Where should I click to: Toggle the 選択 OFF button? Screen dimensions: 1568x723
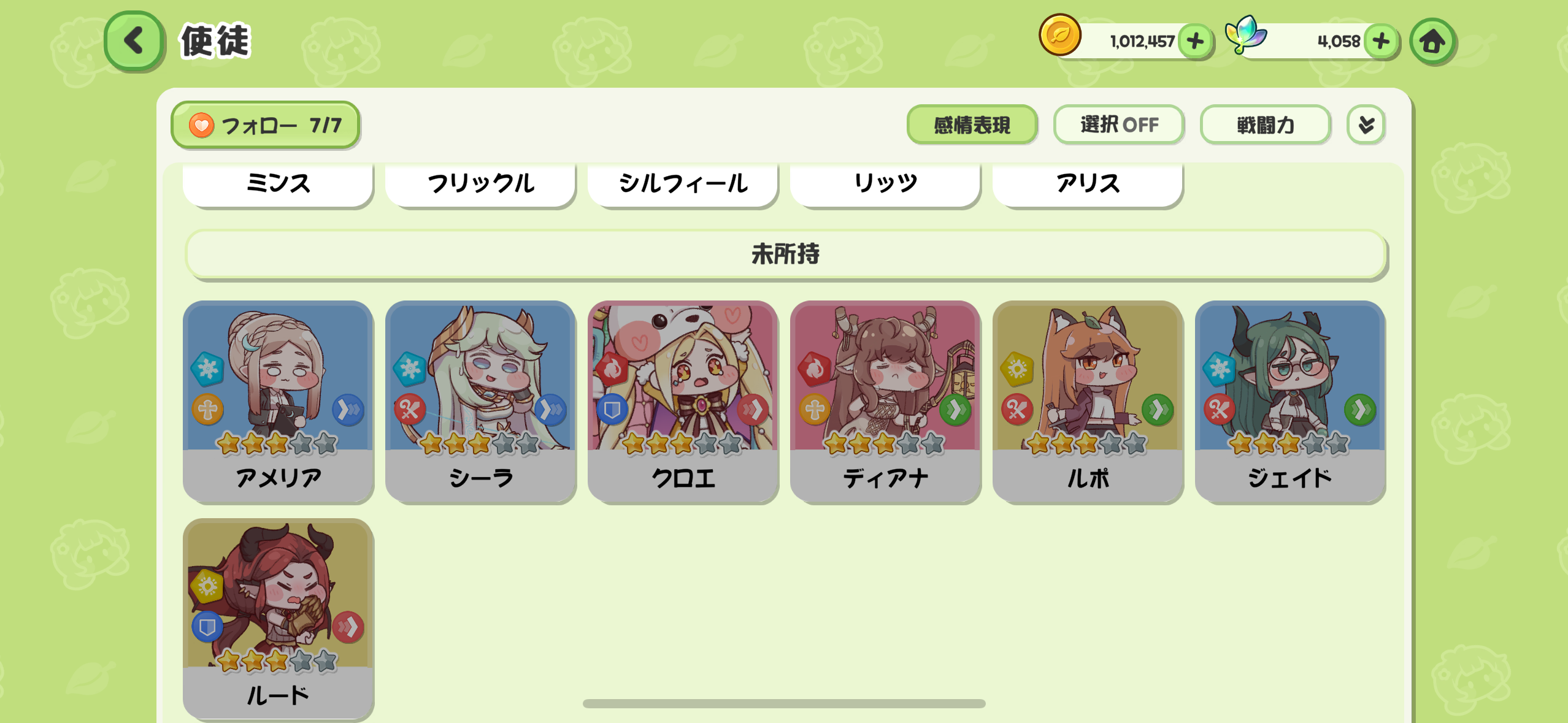1118,125
